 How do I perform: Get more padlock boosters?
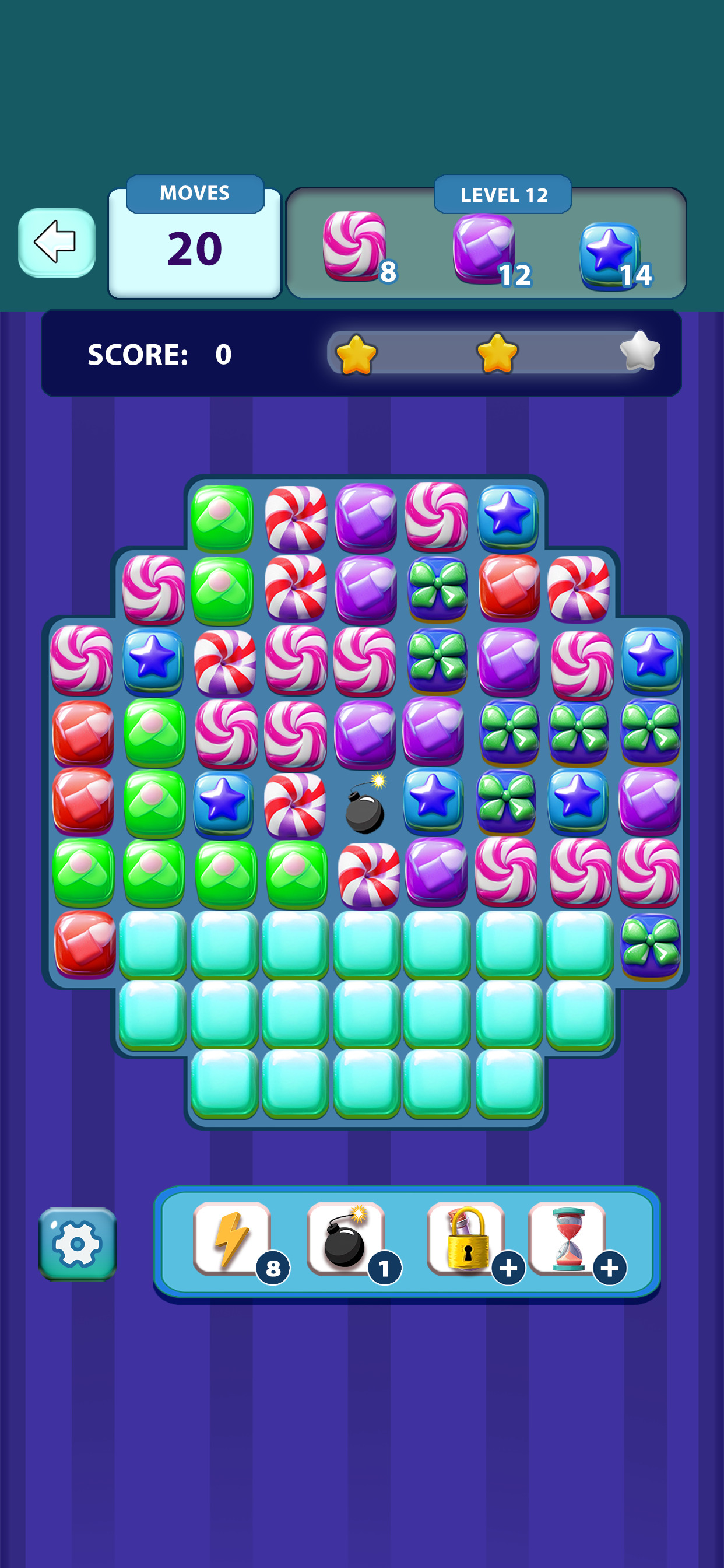507,1268
